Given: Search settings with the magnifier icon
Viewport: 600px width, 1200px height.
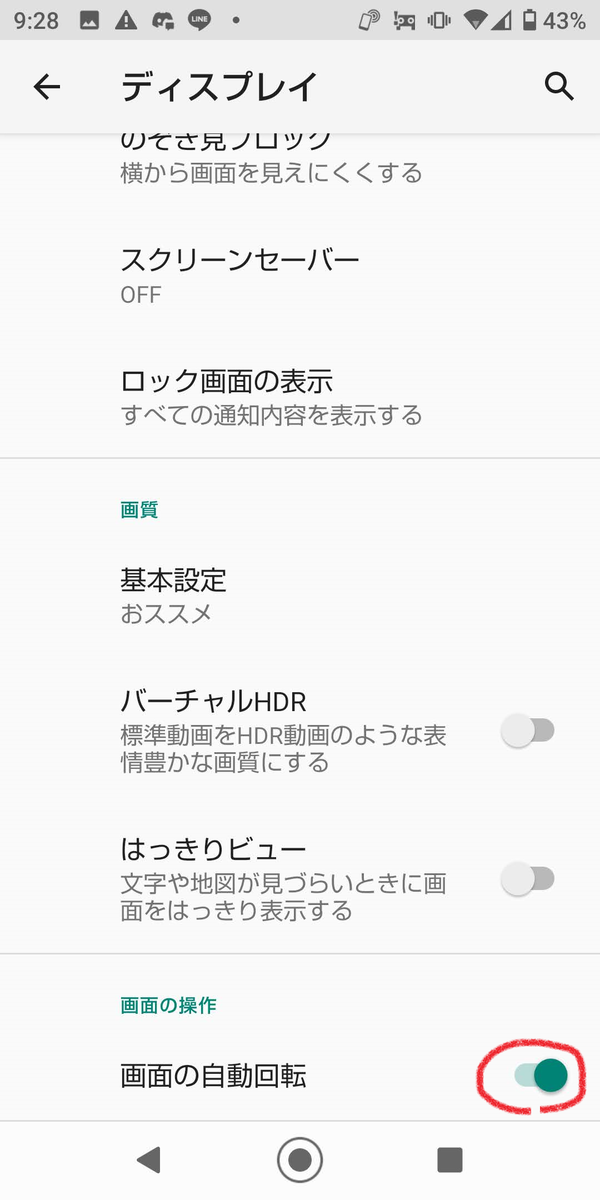Looking at the screenshot, I should pos(559,87).
